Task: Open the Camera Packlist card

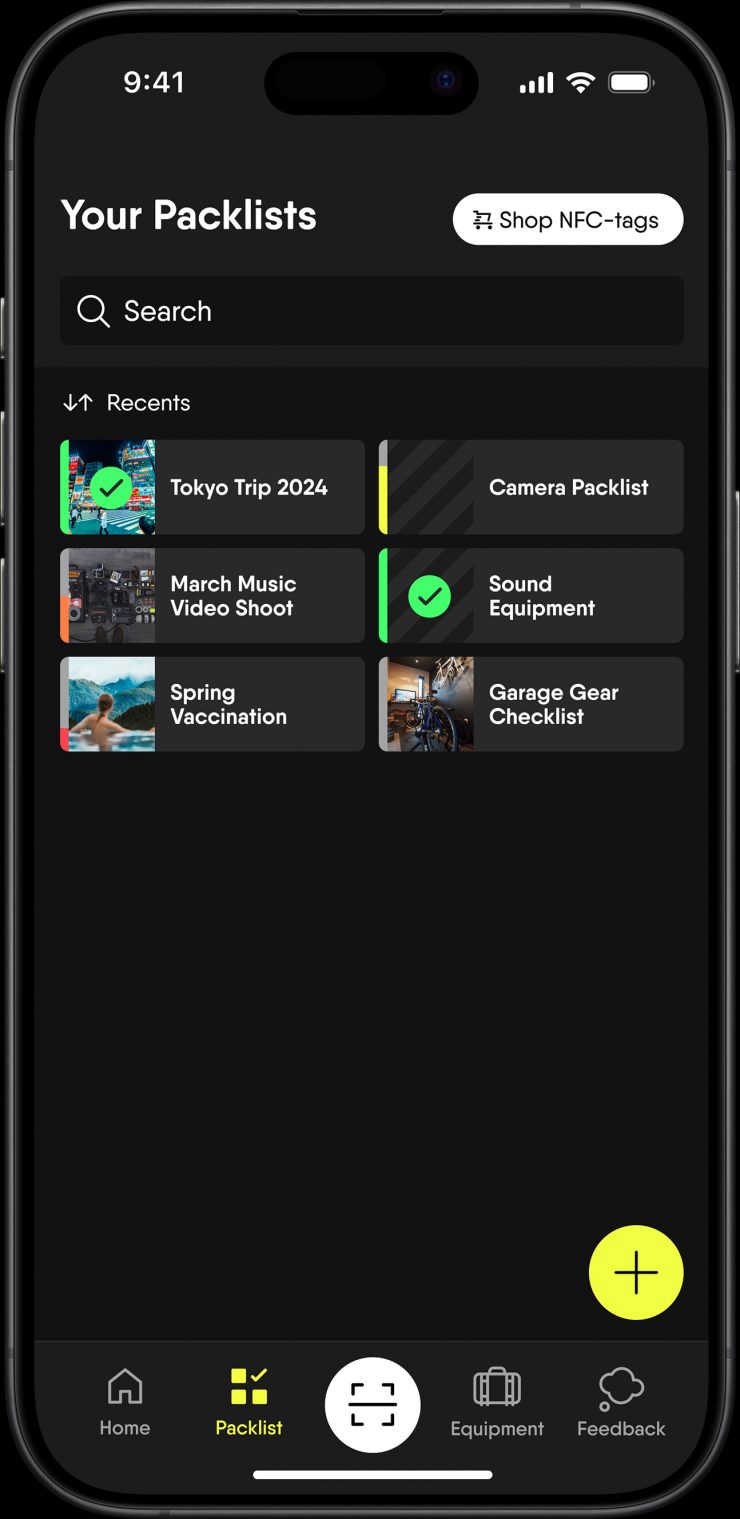Action: tap(531, 487)
